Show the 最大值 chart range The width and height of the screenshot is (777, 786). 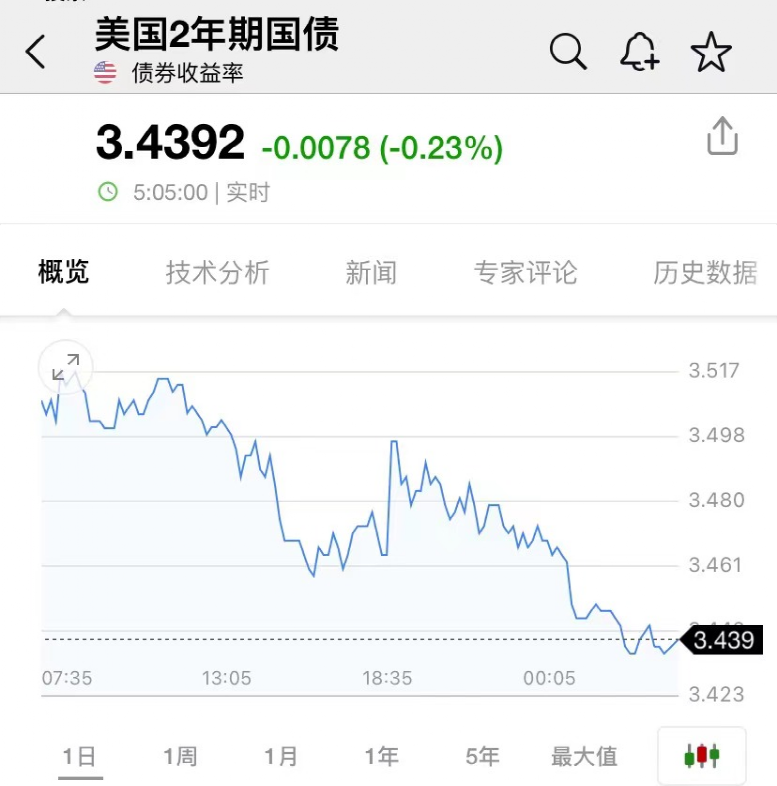[x=584, y=756]
